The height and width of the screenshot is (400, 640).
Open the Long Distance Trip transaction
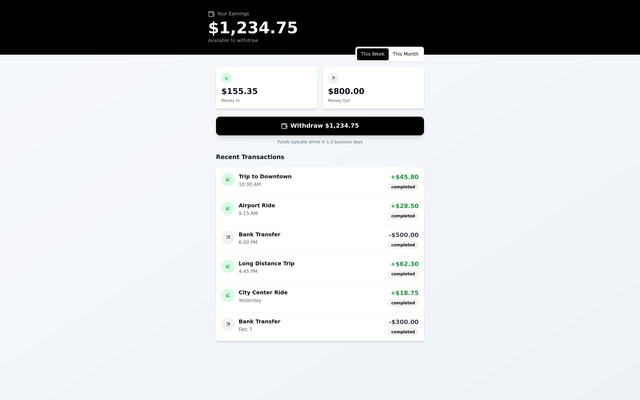(319, 268)
